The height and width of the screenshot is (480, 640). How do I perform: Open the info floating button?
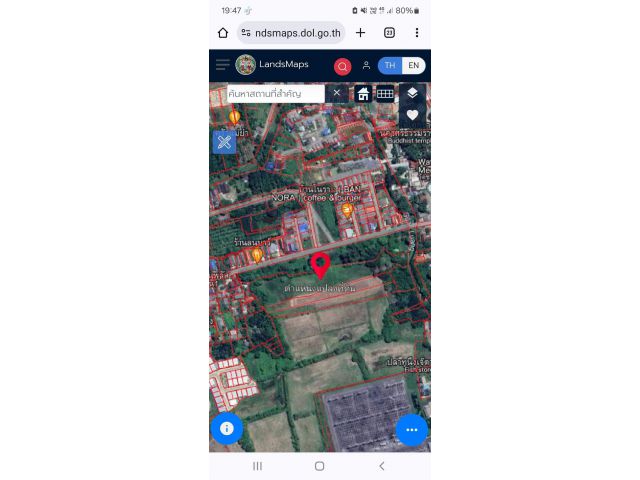[x=227, y=428]
